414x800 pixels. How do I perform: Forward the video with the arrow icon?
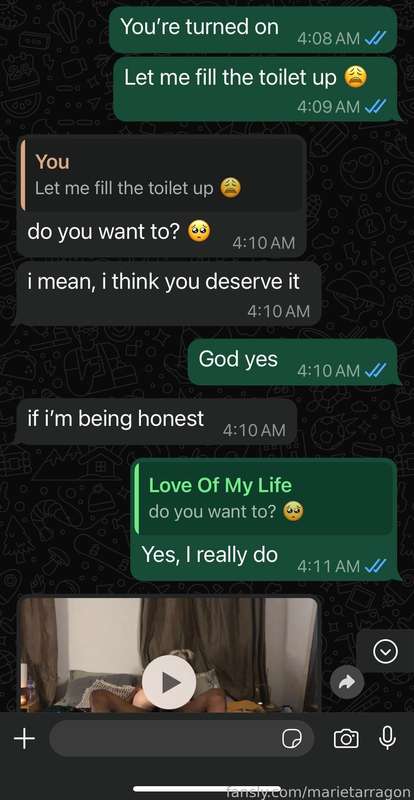(347, 683)
